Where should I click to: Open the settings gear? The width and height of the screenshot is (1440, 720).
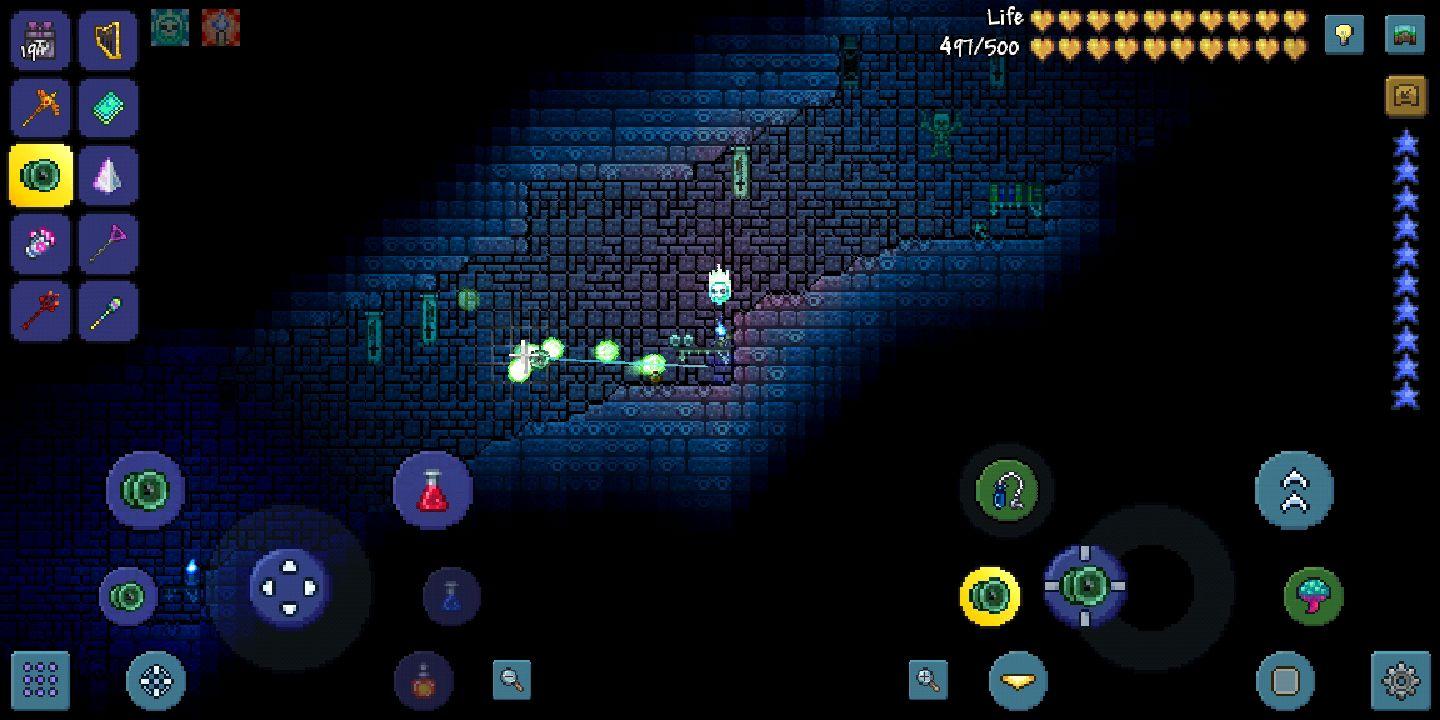point(1401,681)
